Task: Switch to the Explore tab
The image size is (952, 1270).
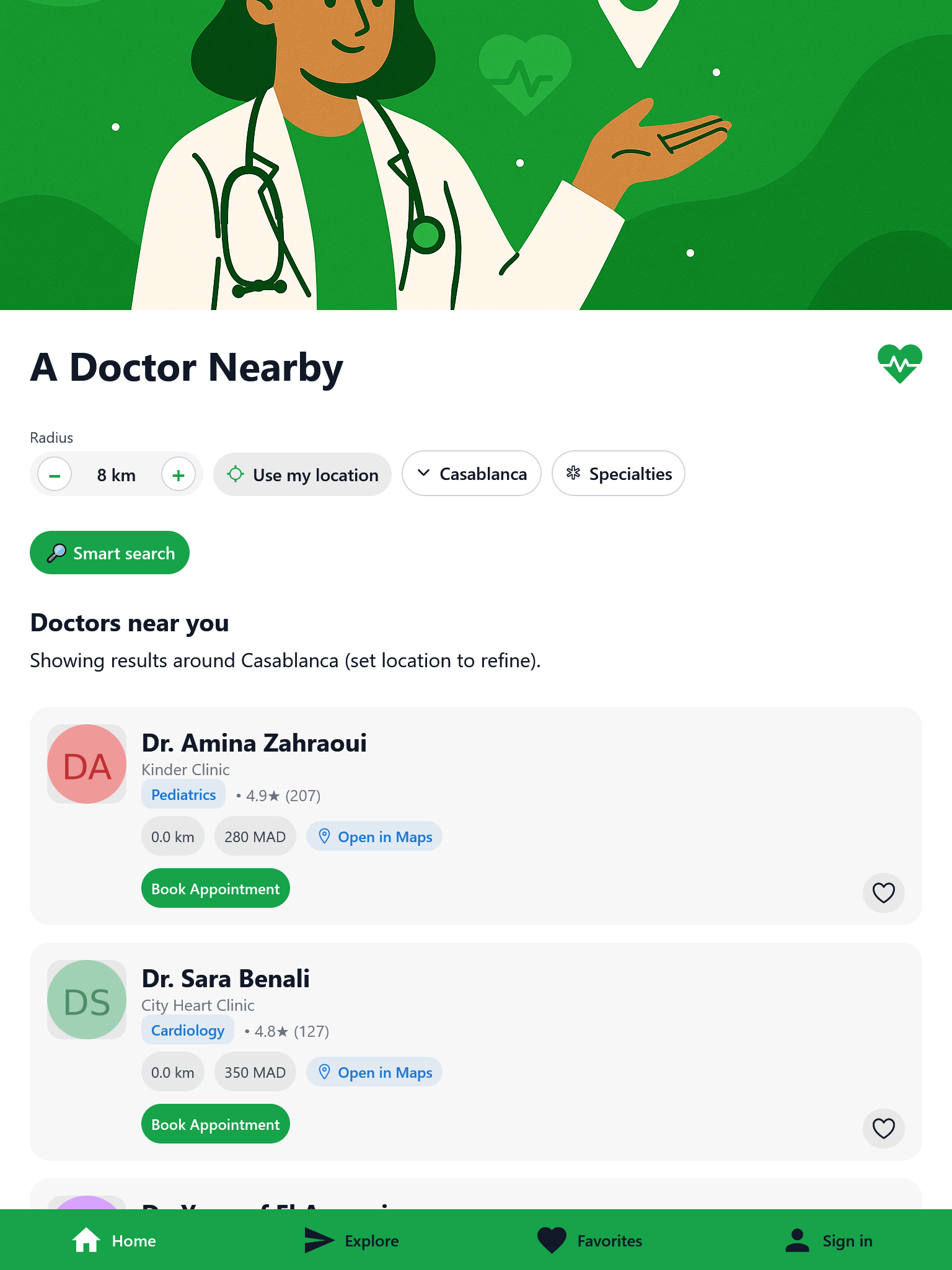Action: [352, 1241]
